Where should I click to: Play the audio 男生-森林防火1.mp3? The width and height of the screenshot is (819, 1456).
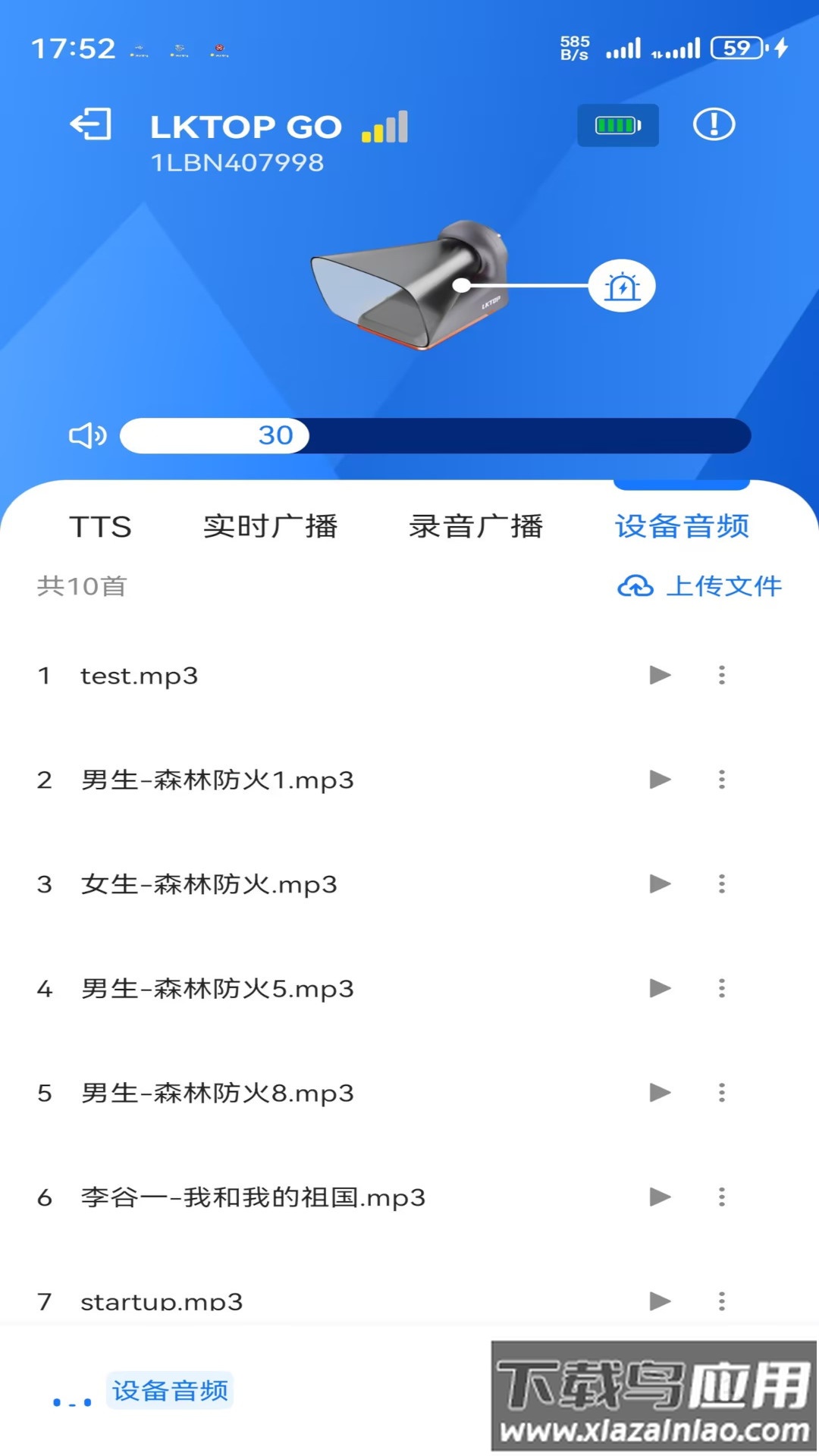tap(661, 779)
